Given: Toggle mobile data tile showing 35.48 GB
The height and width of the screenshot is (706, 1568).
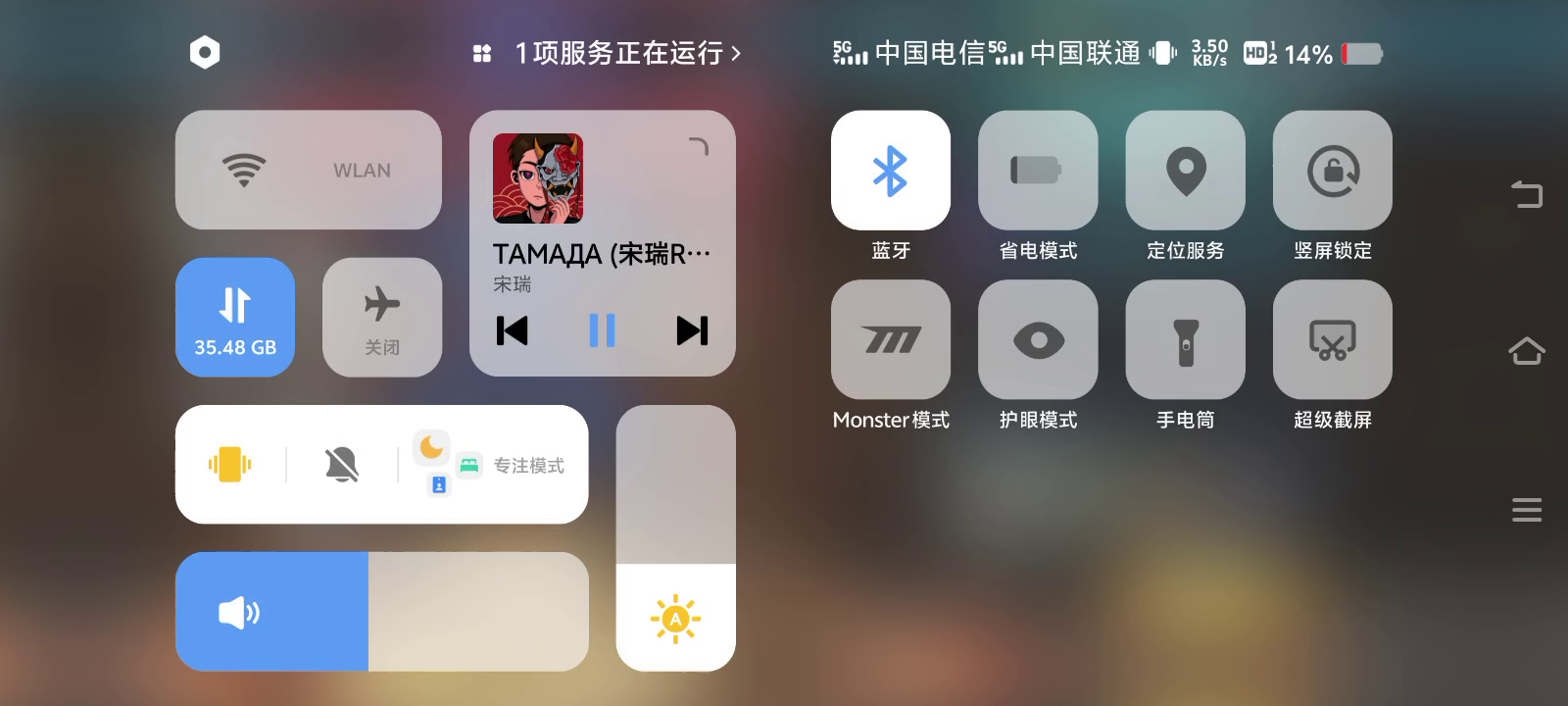Looking at the screenshot, I should (235, 317).
